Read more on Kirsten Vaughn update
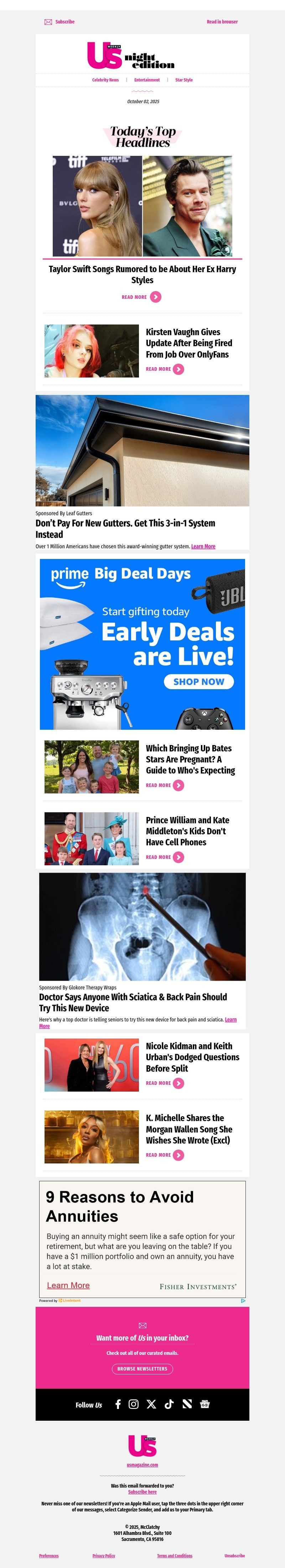This screenshot has width=285, height=1568. 165,369
